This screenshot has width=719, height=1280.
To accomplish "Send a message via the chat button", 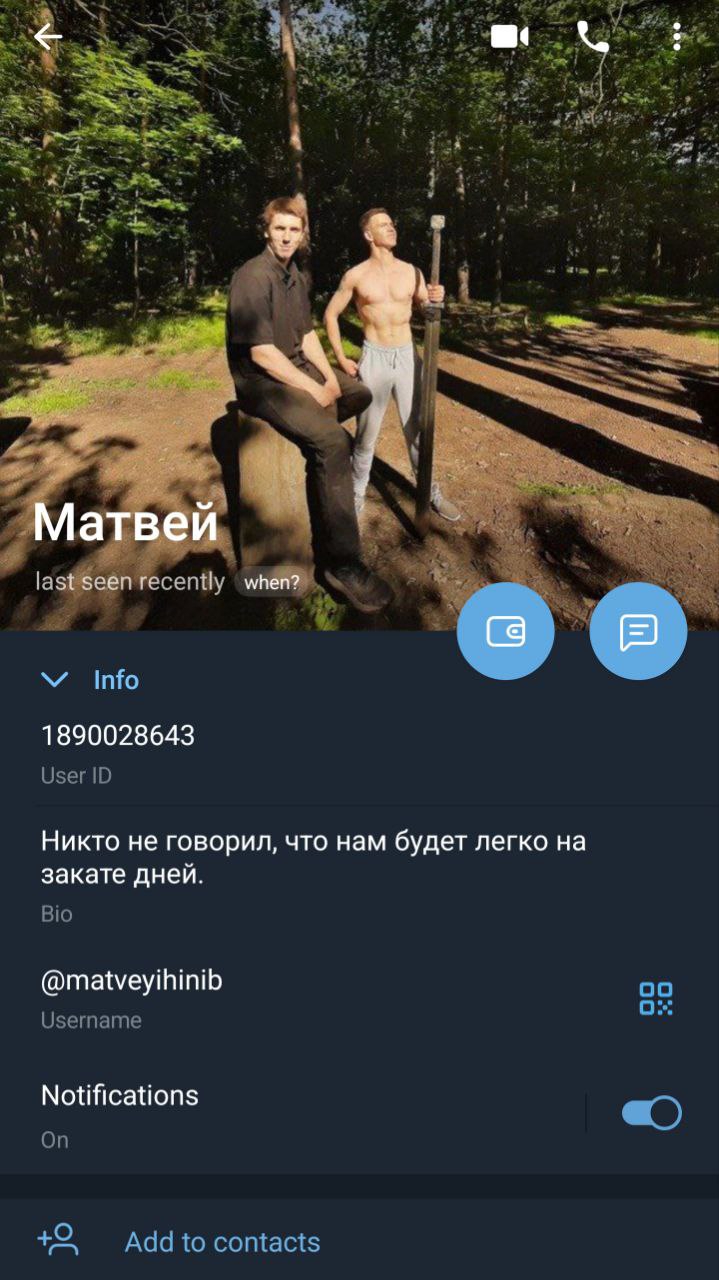I will (638, 631).
